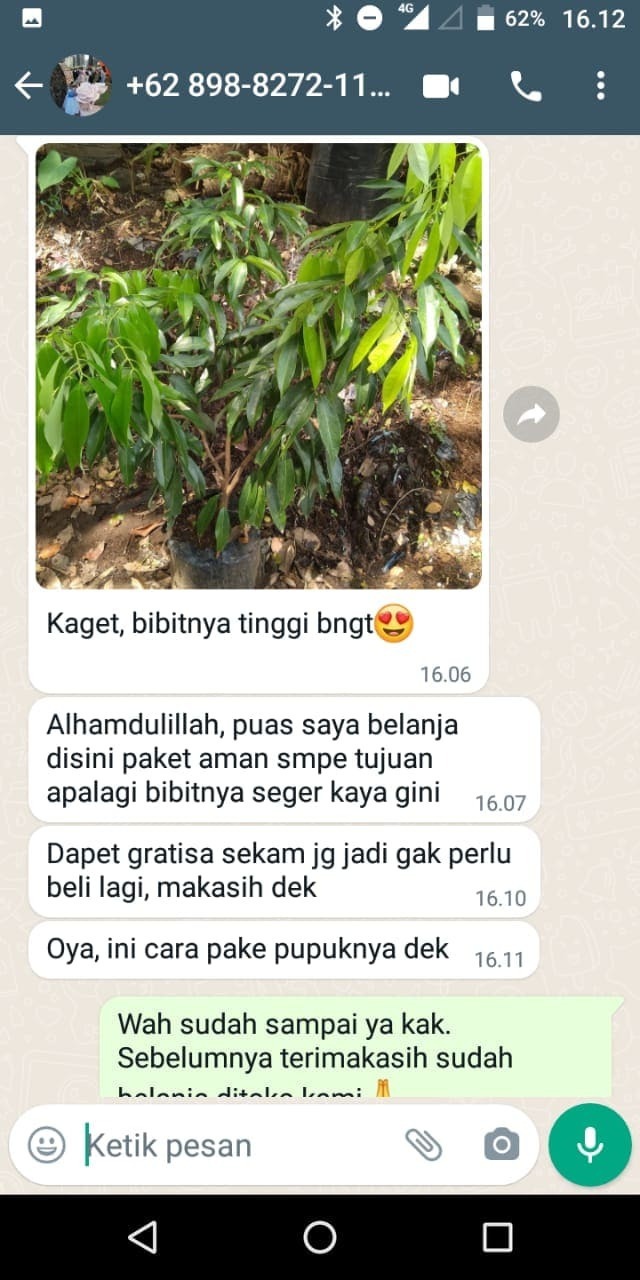Open the recent apps view
640x1280 pixels.
coord(497,1237)
